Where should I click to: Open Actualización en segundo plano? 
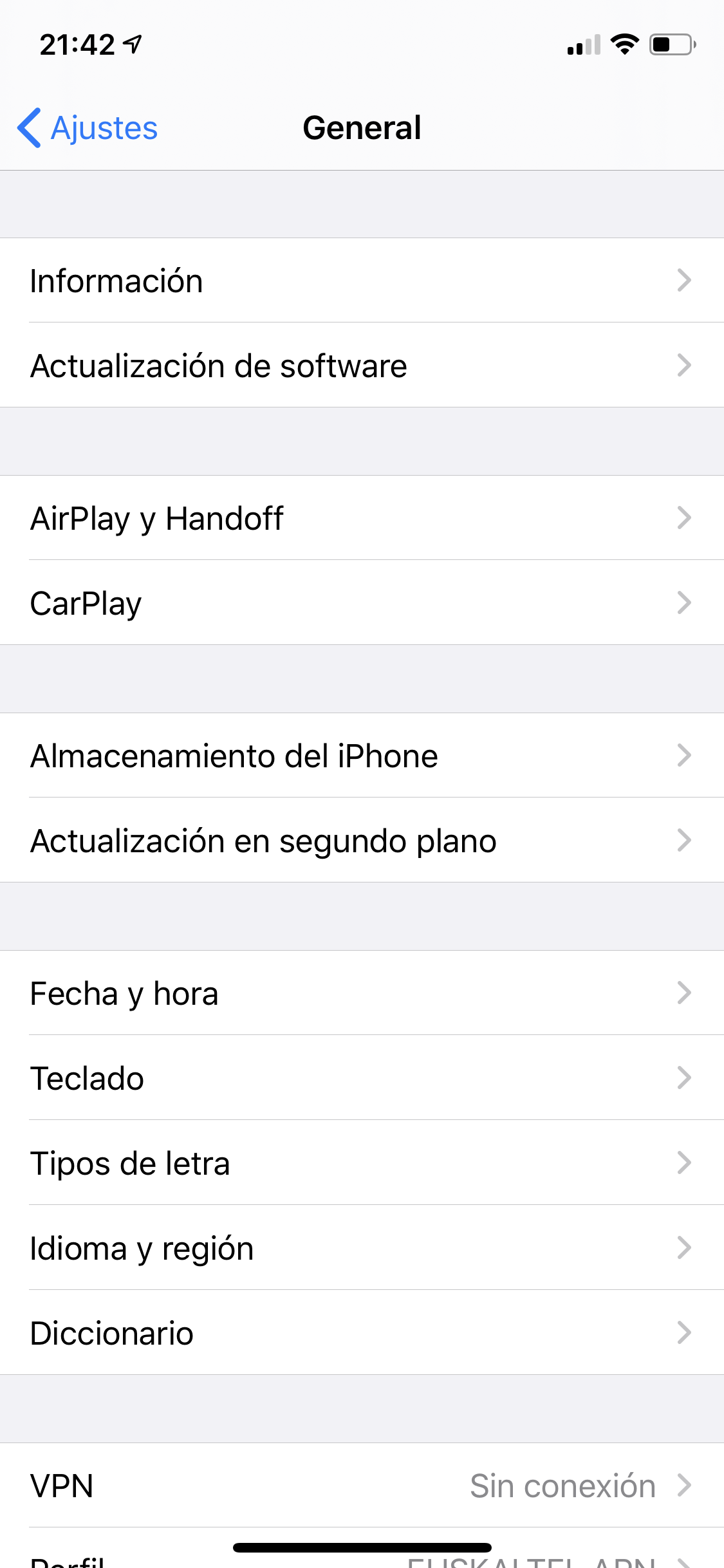tap(362, 841)
